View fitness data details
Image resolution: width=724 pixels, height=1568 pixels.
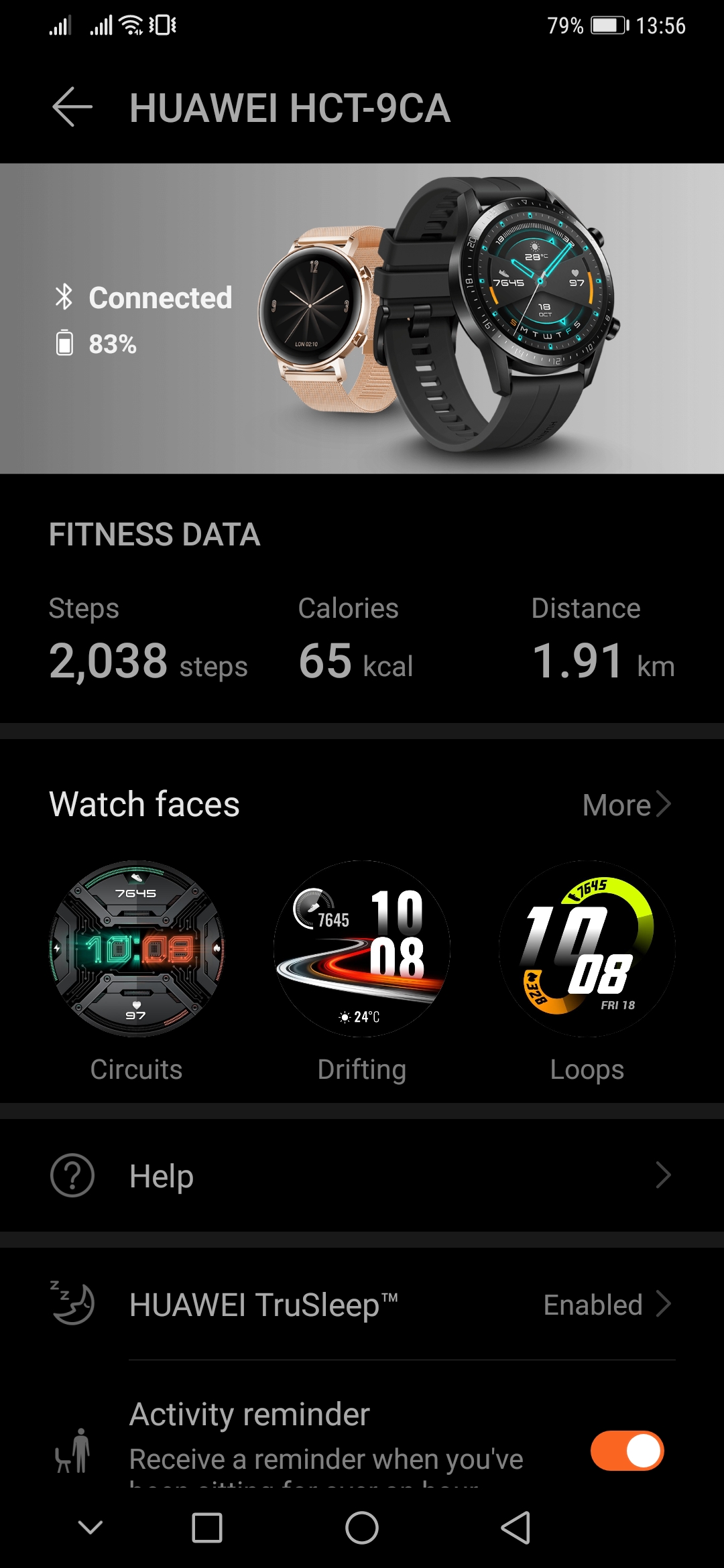click(362, 637)
